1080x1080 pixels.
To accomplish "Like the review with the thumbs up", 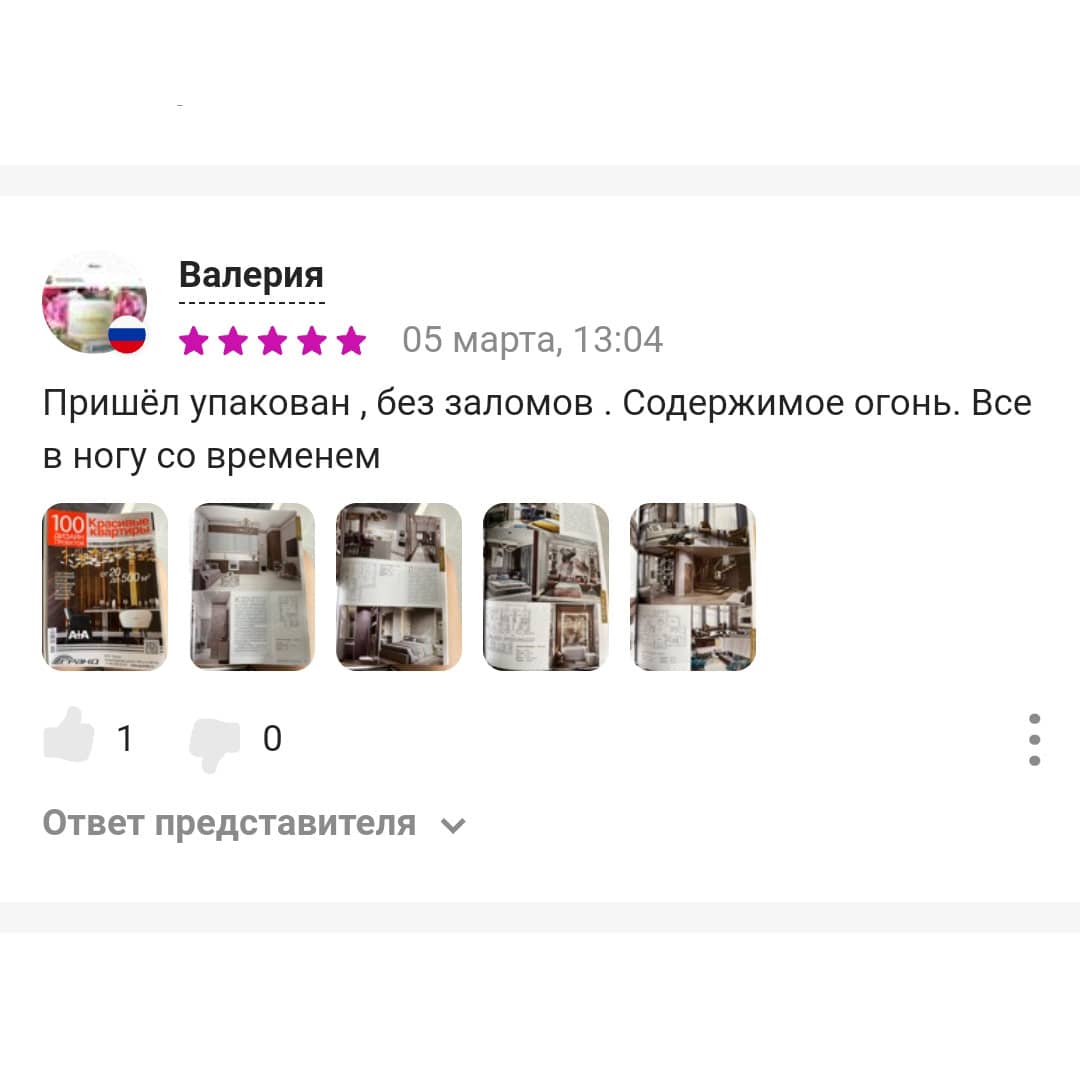I will click(x=69, y=738).
